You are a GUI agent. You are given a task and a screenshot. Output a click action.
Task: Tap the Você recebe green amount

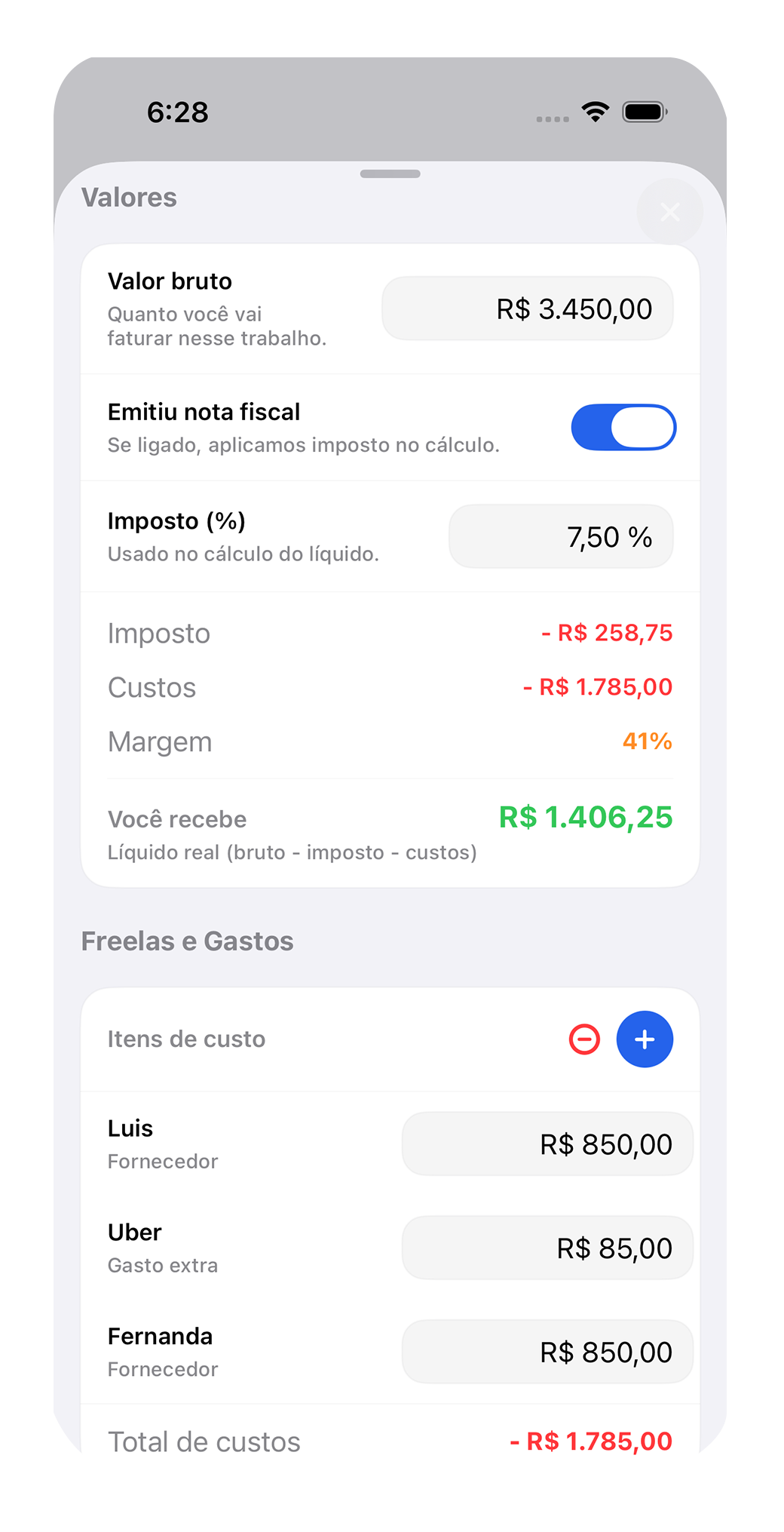tap(586, 818)
